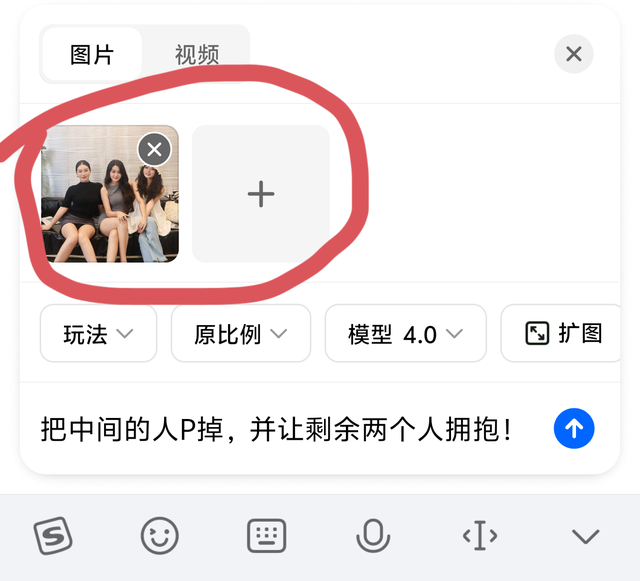
Task: Add another image with the plus tile
Action: click(x=261, y=194)
